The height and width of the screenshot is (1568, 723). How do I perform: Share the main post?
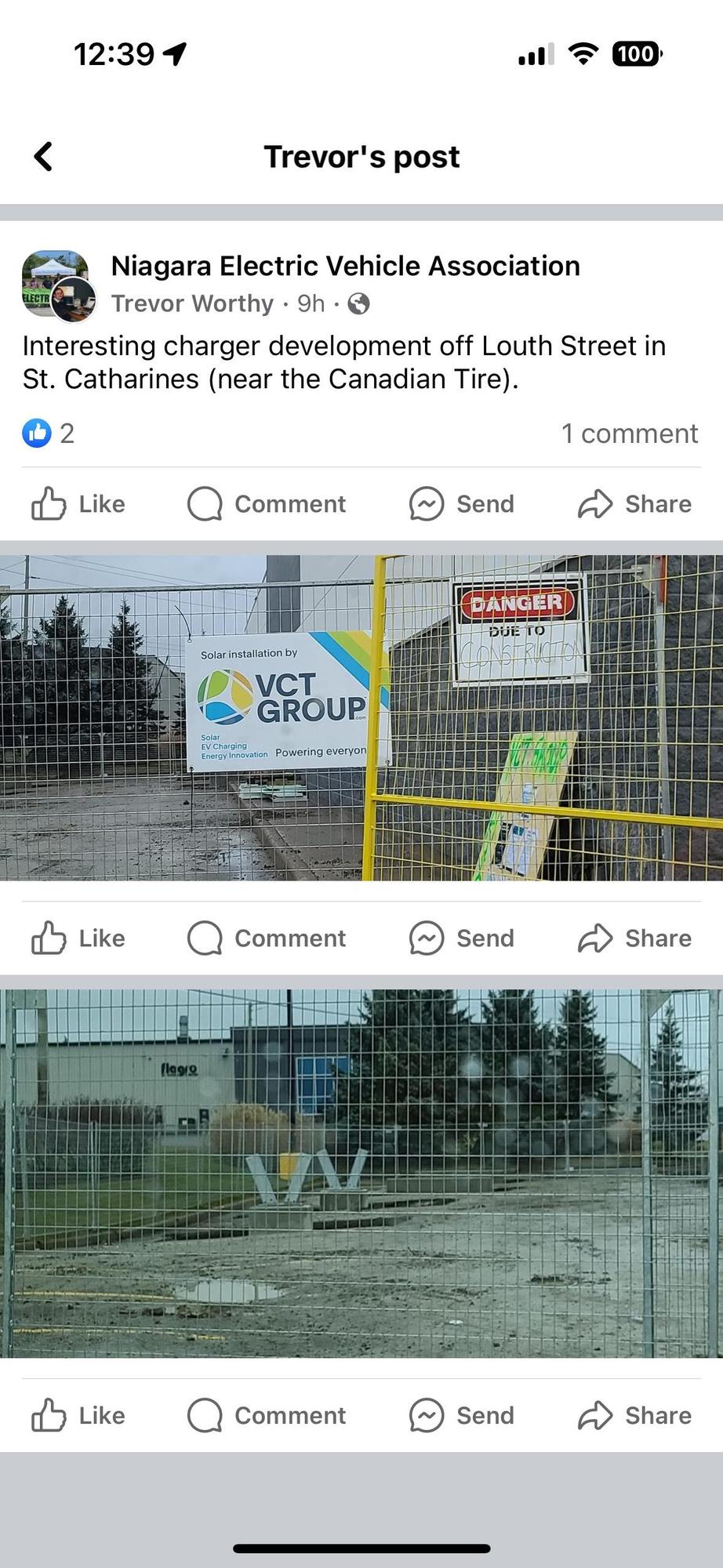(x=635, y=504)
